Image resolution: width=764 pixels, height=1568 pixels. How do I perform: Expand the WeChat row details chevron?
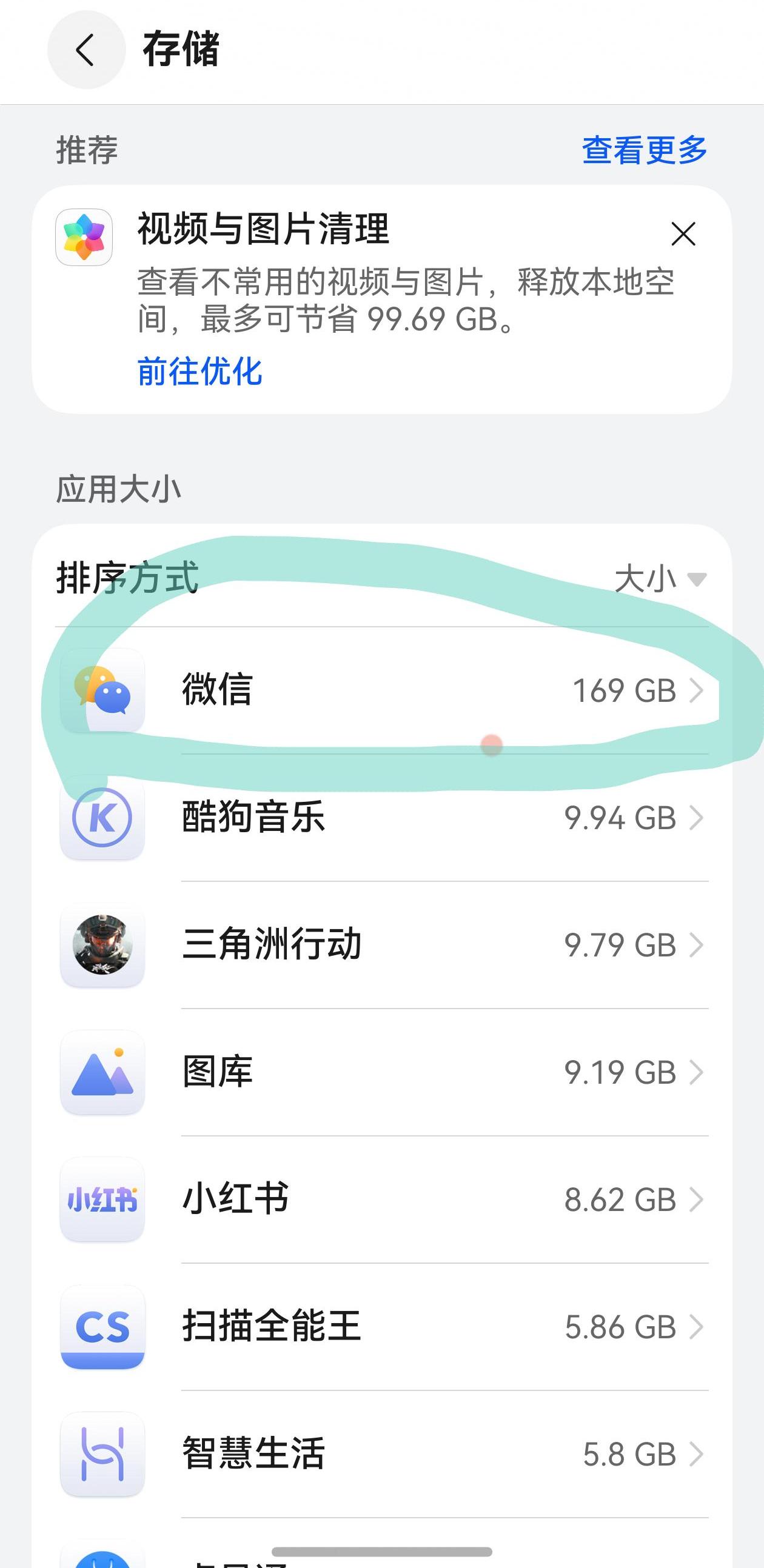(696, 691)
